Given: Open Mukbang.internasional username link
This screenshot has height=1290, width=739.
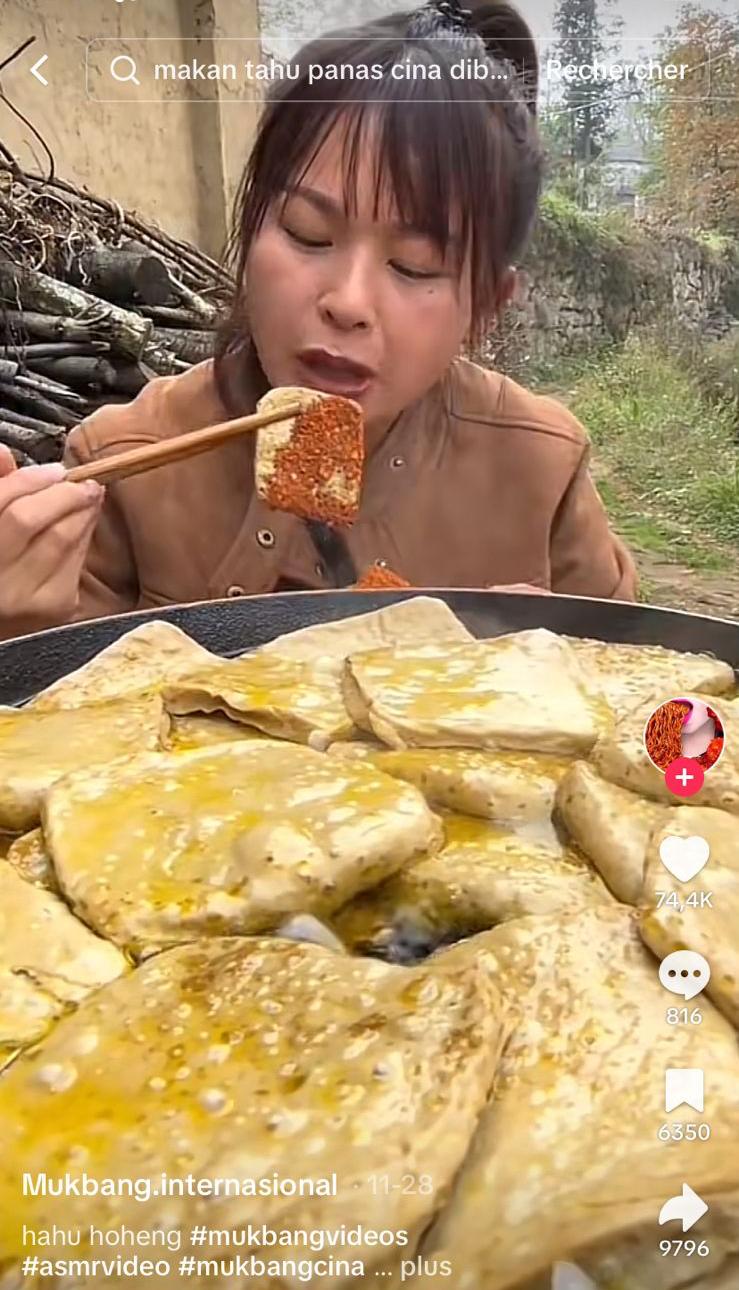Looking at the screenshot, I should pos(180,1185).
